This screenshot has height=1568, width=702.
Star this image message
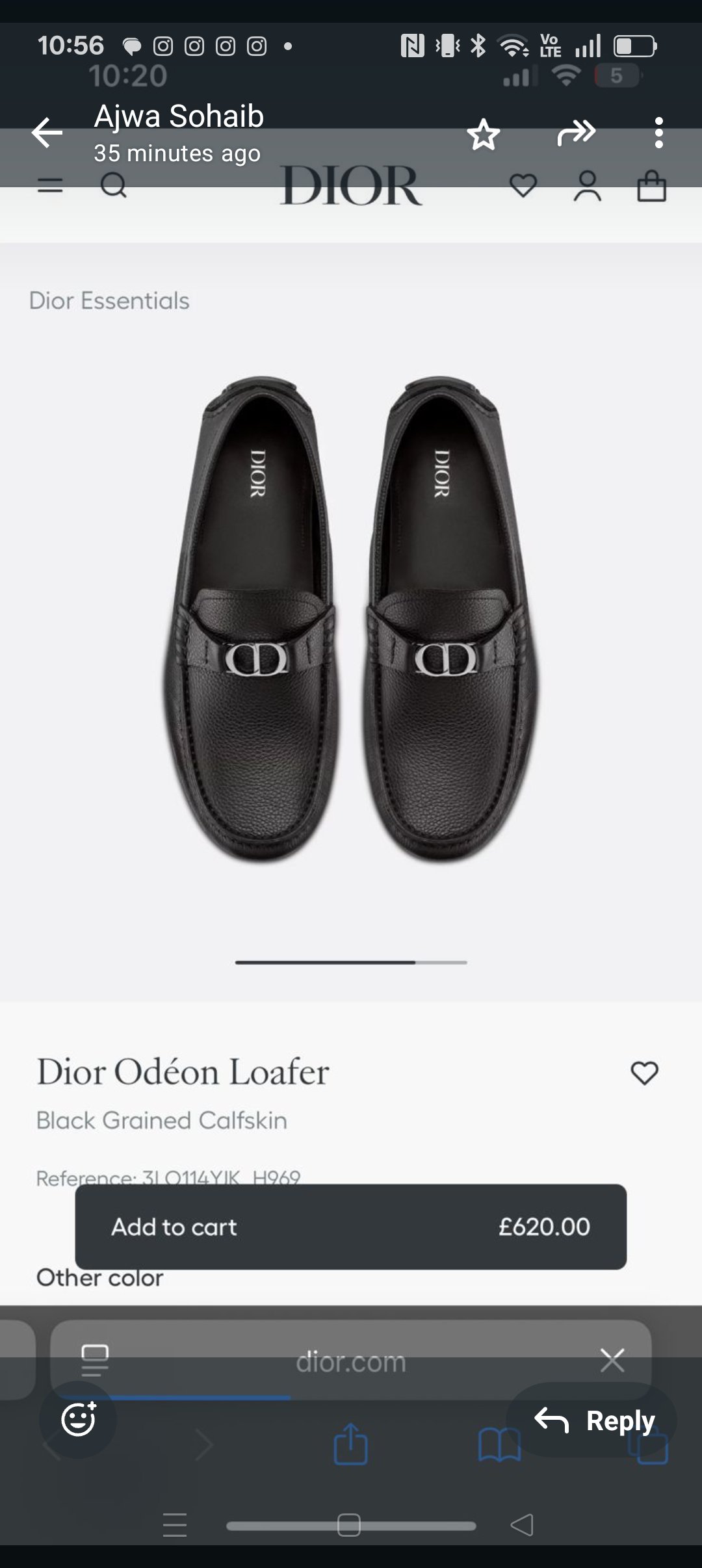point(484,135)
